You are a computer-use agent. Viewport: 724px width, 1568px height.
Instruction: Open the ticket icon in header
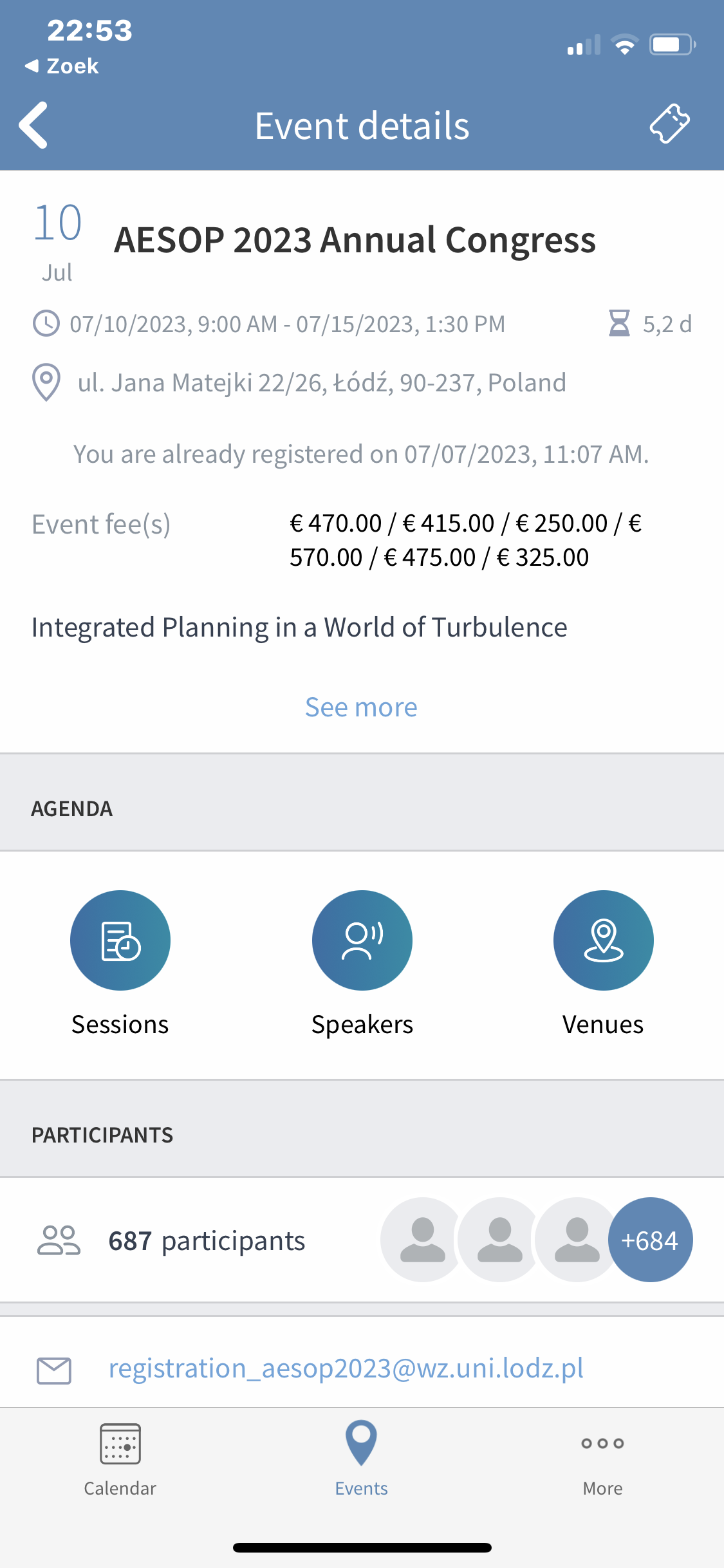click(669, 124)
